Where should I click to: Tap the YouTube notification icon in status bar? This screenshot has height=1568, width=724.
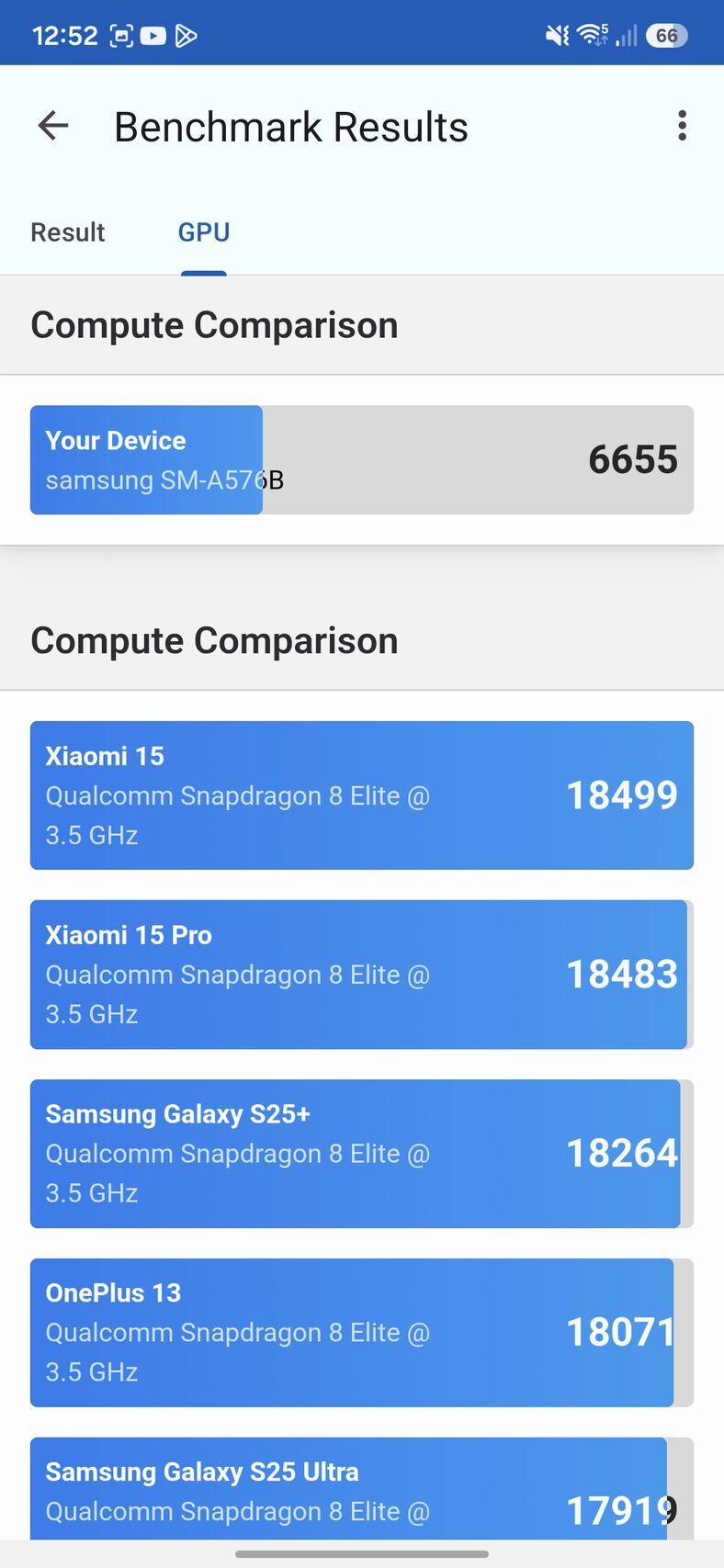pos(153,35)
